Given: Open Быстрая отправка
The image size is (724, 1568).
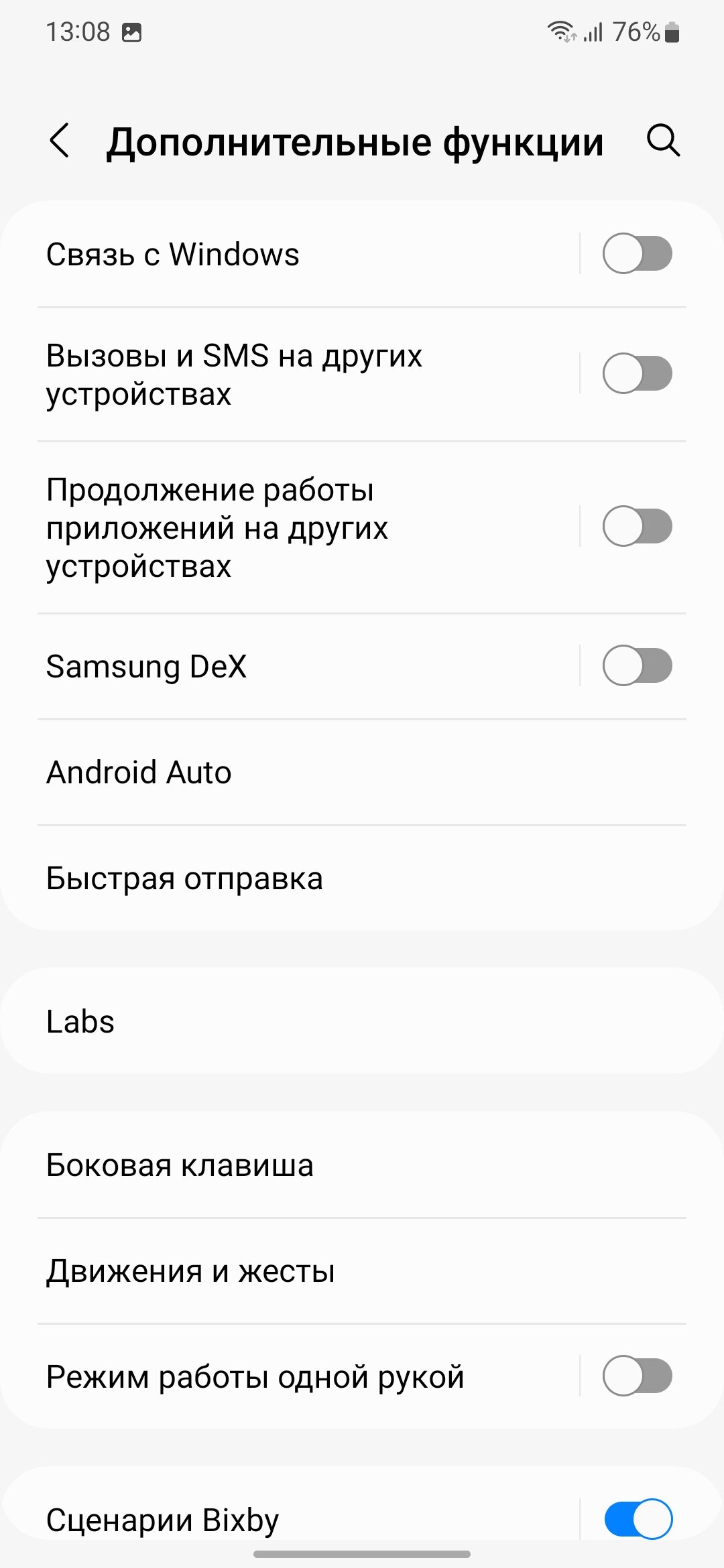Looking at the screenshot, I should 184,878.
